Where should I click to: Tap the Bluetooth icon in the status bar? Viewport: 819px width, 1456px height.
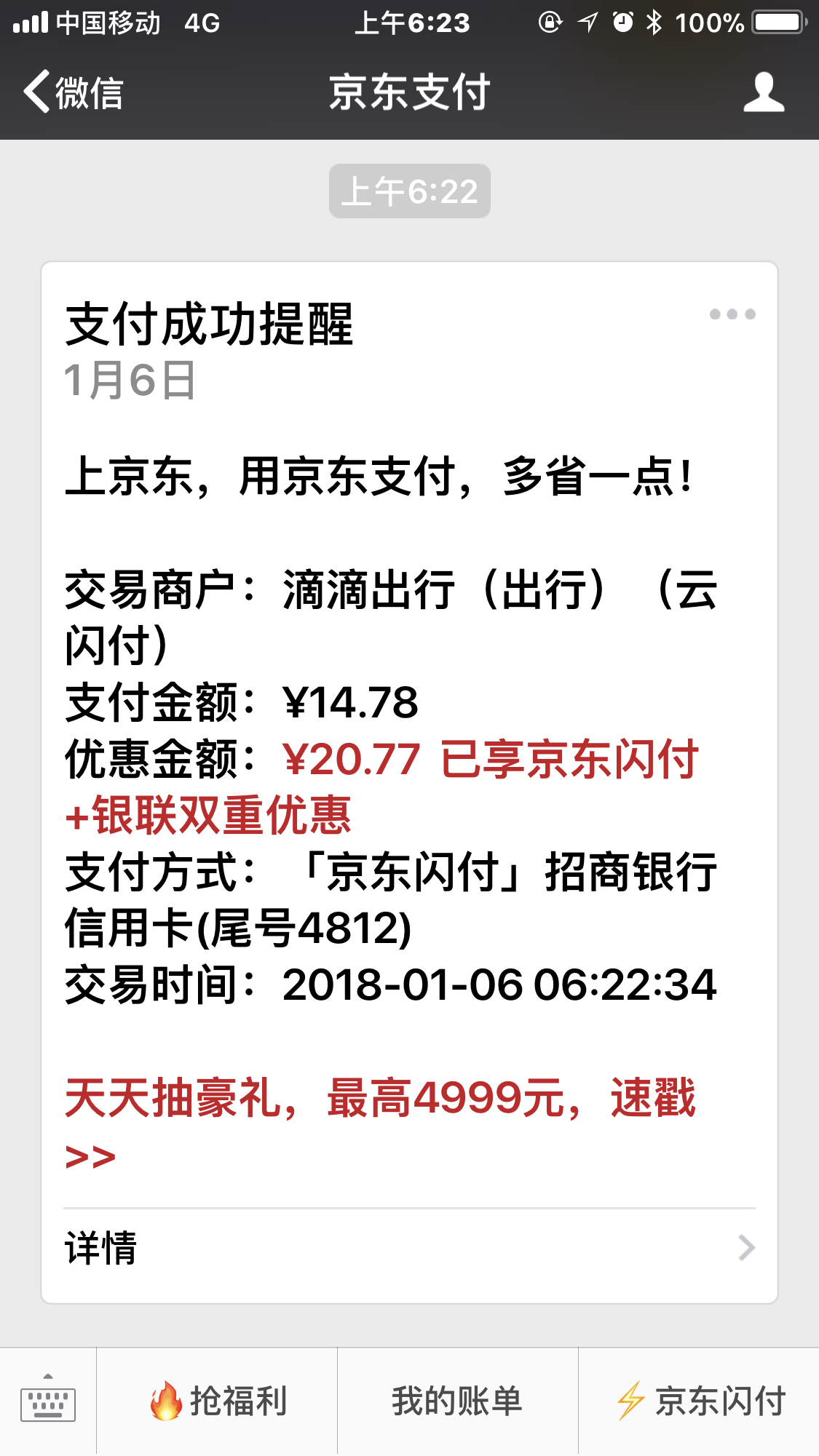point(653,23)
